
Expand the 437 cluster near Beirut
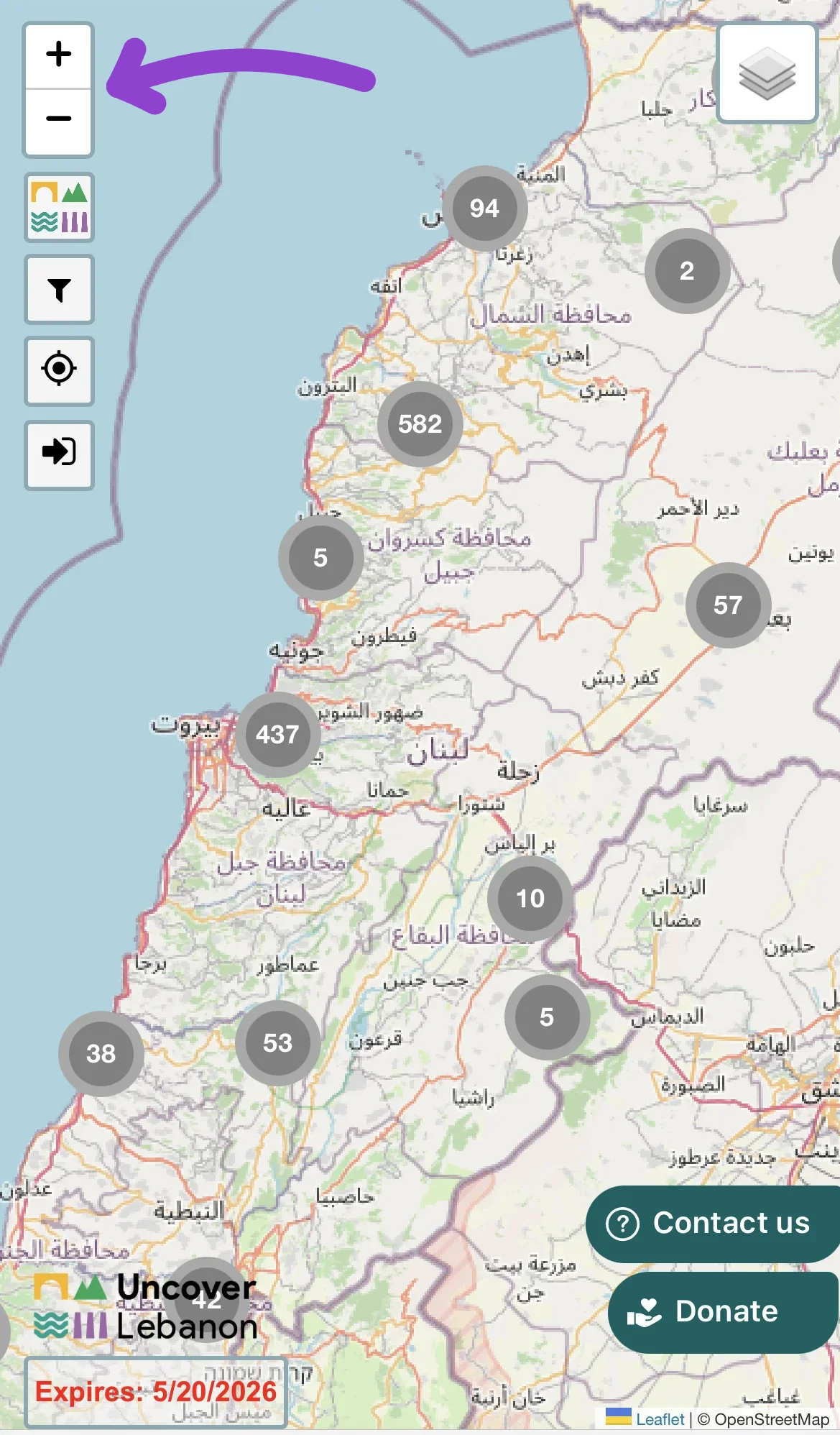pos(278,734)
